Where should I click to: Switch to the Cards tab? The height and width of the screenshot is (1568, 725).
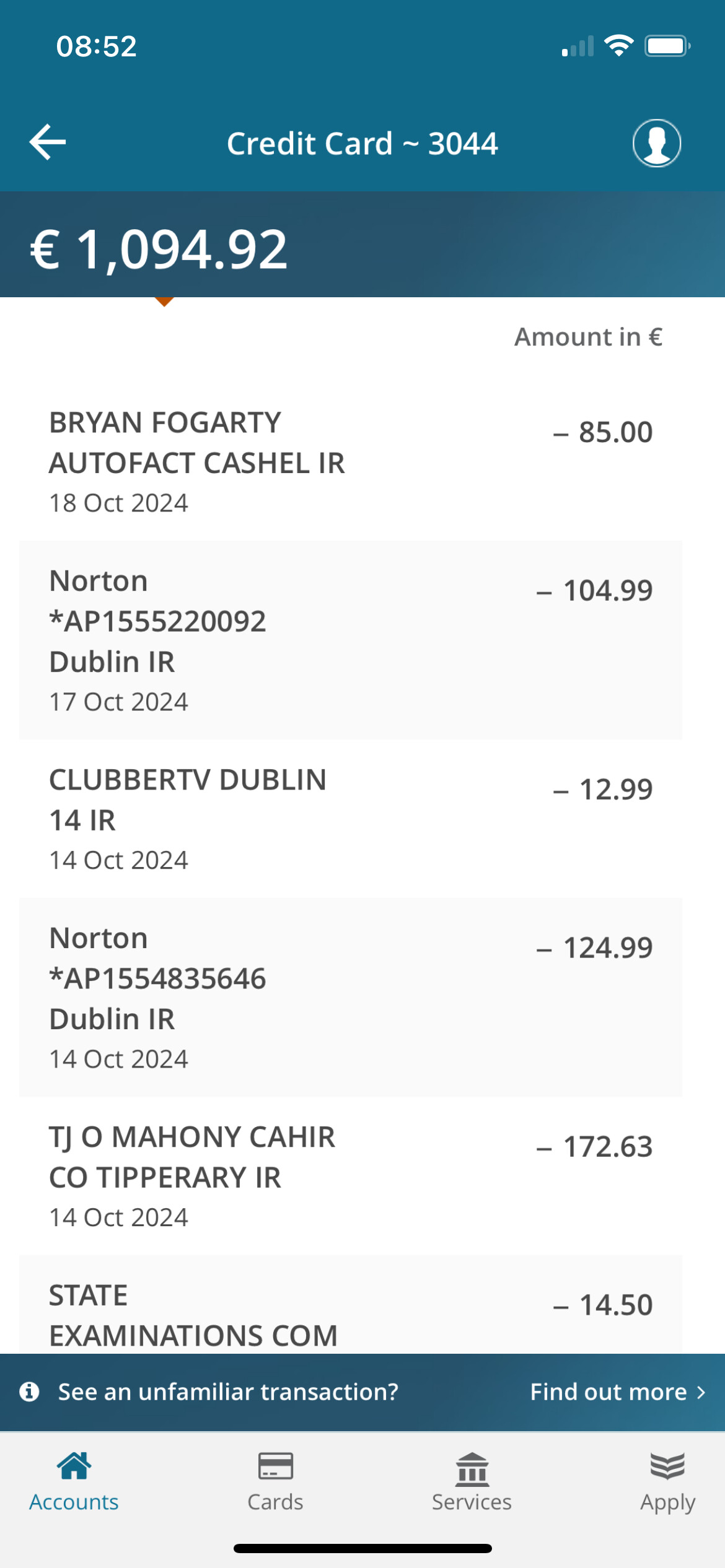coord(275,1482)
